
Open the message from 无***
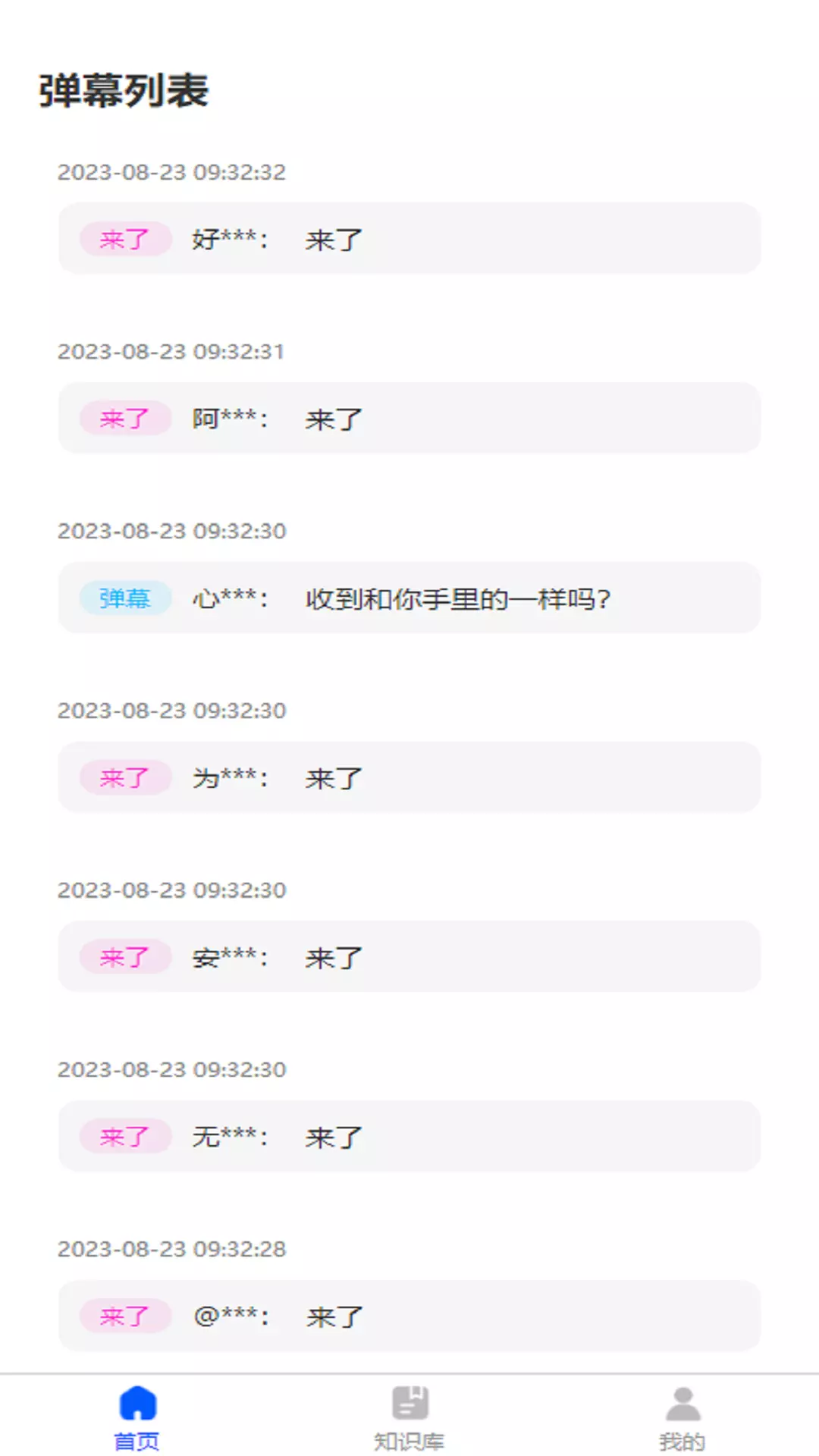click(409, 1137)
